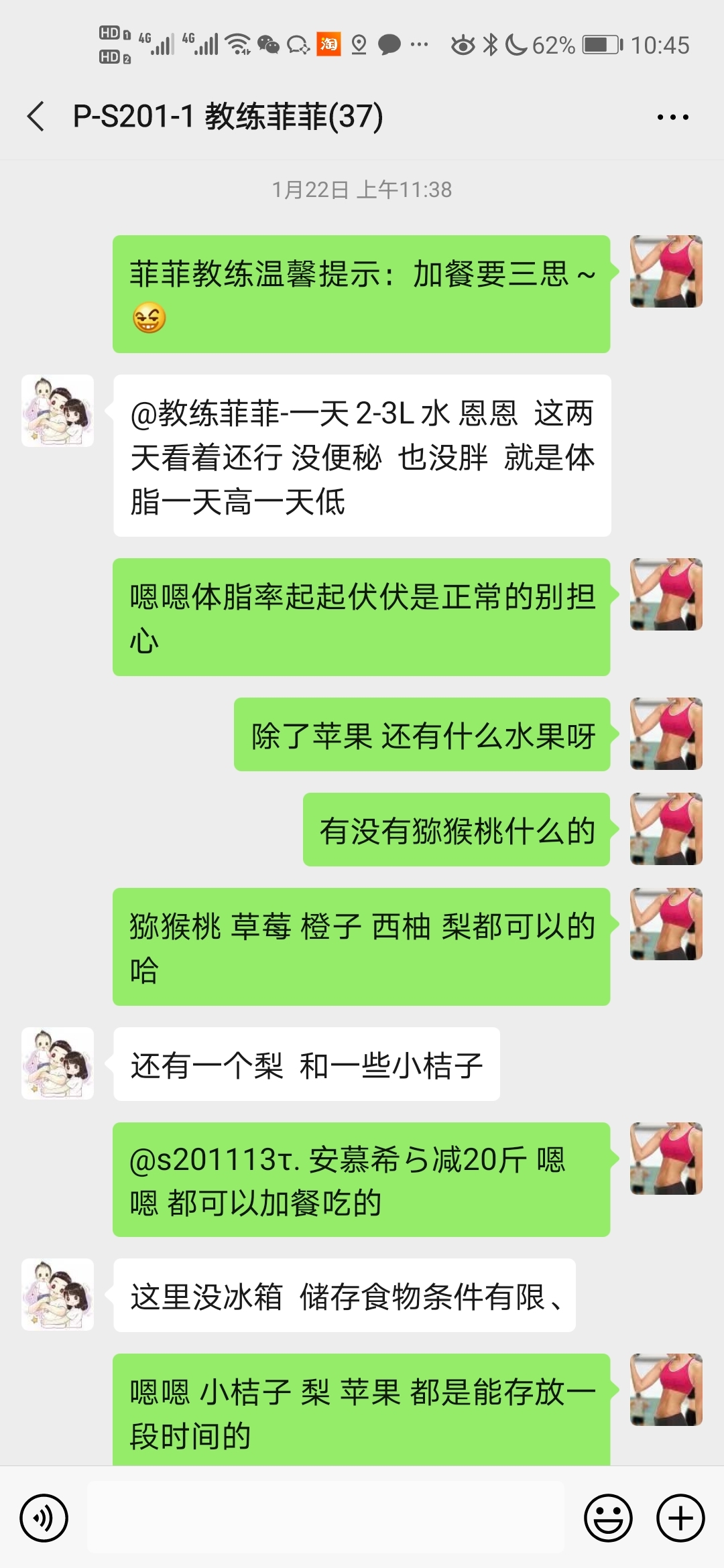This screenshot has height=1568, width=724.
Task: Open the plus attachments menu
Action: (x=680, y=1518)
